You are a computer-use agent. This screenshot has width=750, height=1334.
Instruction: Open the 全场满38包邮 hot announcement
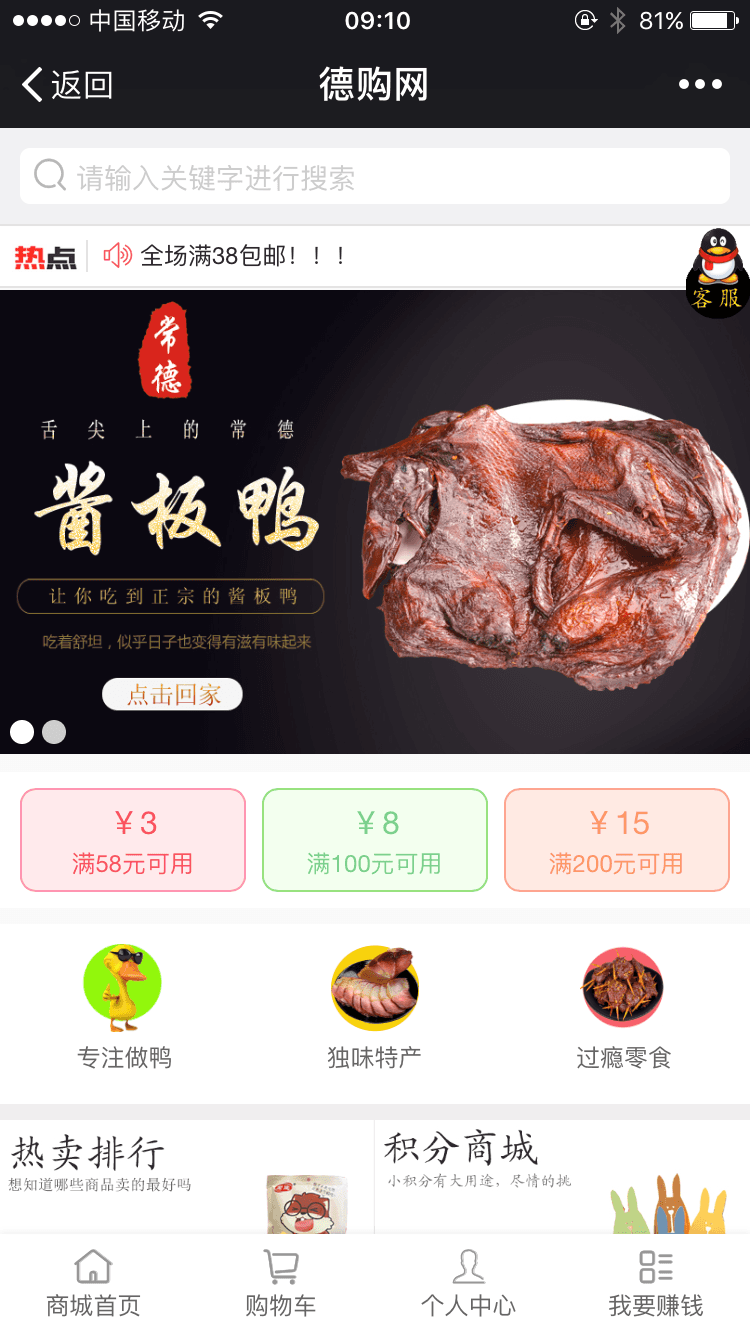243,256
